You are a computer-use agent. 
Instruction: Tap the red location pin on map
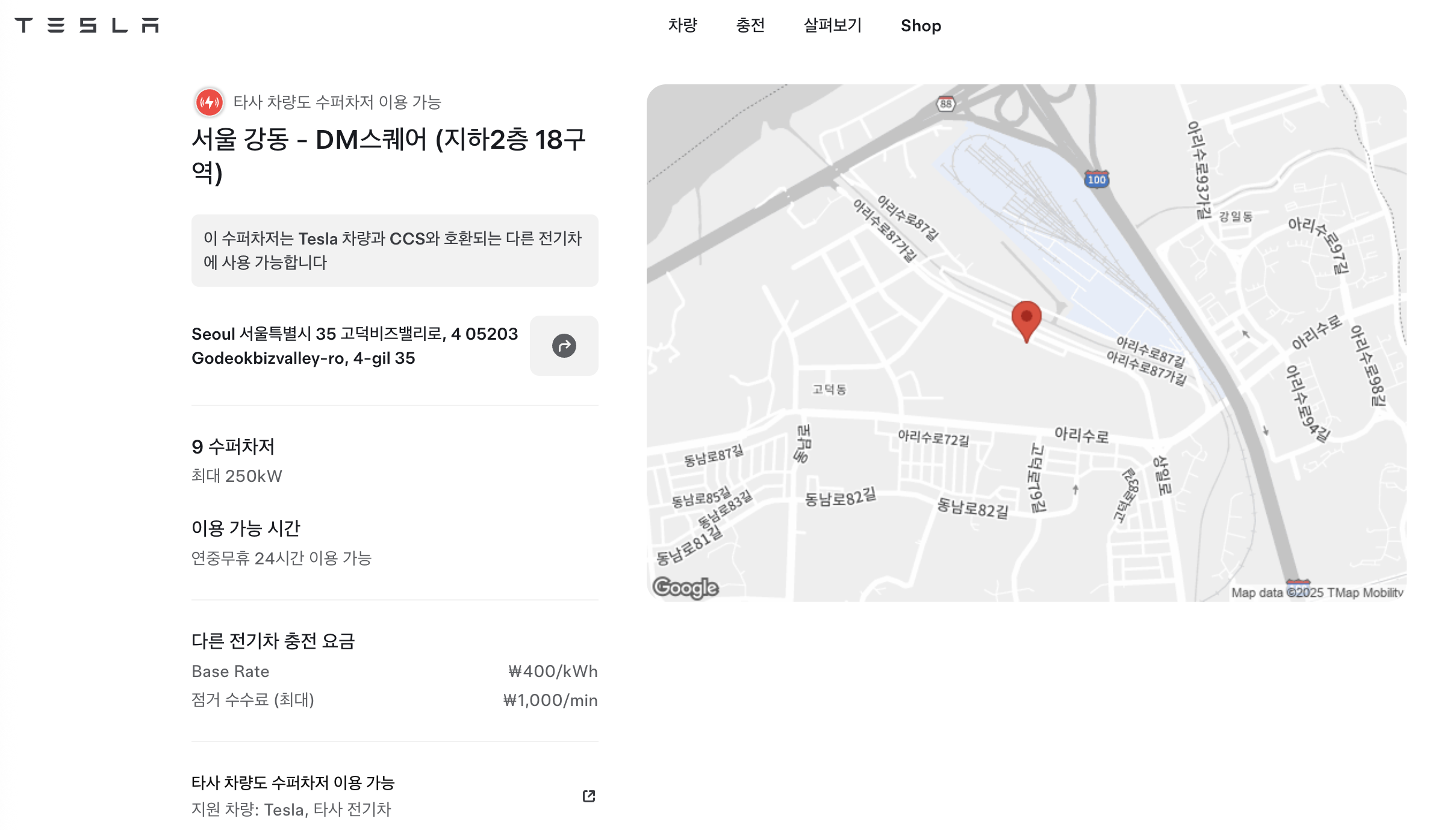pyautogui.click(x=1027, y=322)
